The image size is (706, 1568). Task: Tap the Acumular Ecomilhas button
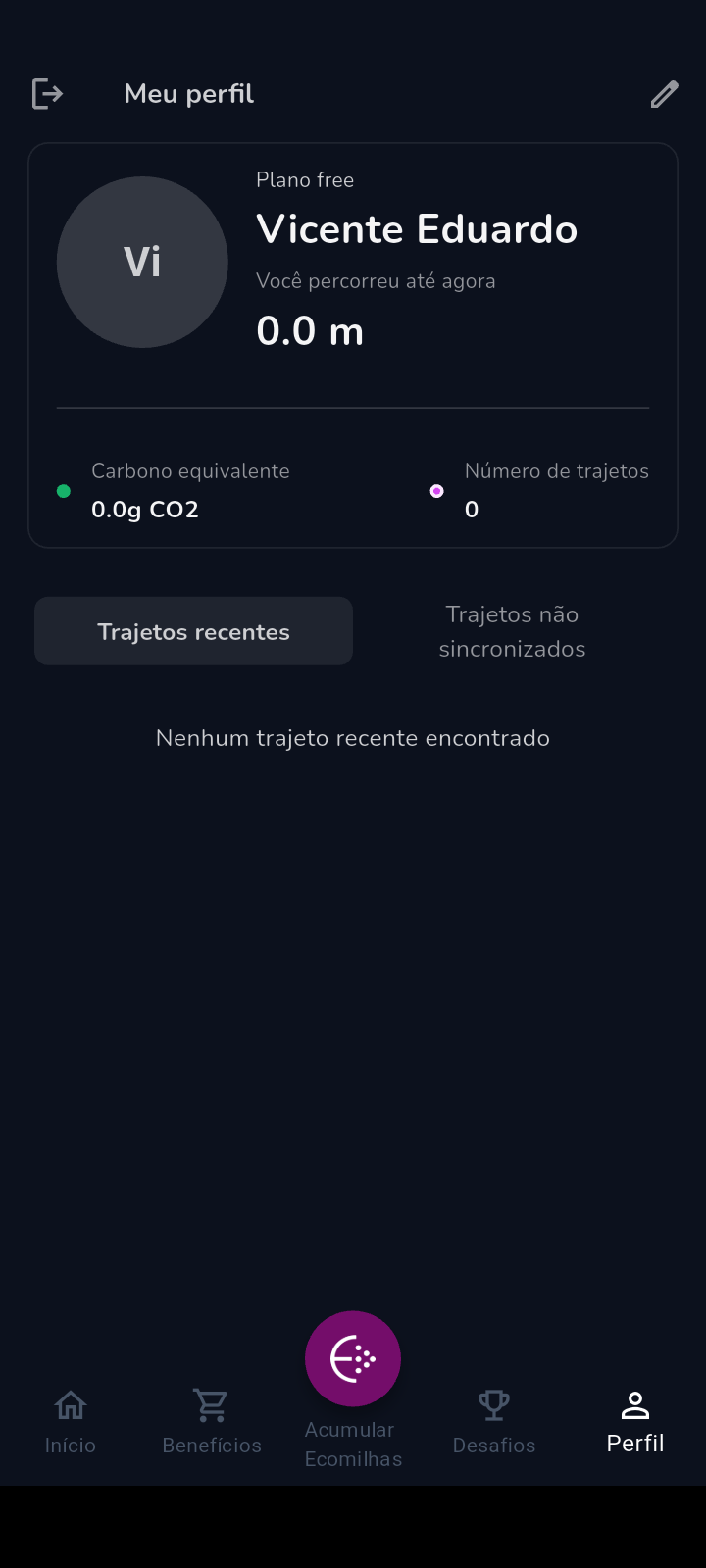pyautogui.click(x=353, y=1360)
